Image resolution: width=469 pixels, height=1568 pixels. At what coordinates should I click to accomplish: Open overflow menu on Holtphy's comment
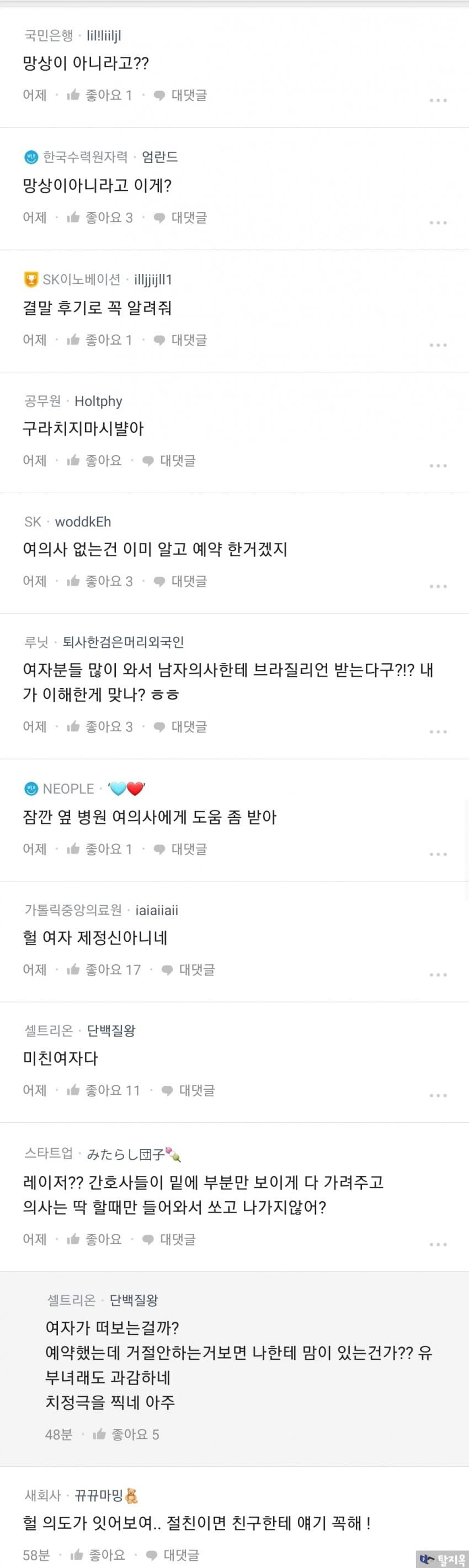[438, 466]
